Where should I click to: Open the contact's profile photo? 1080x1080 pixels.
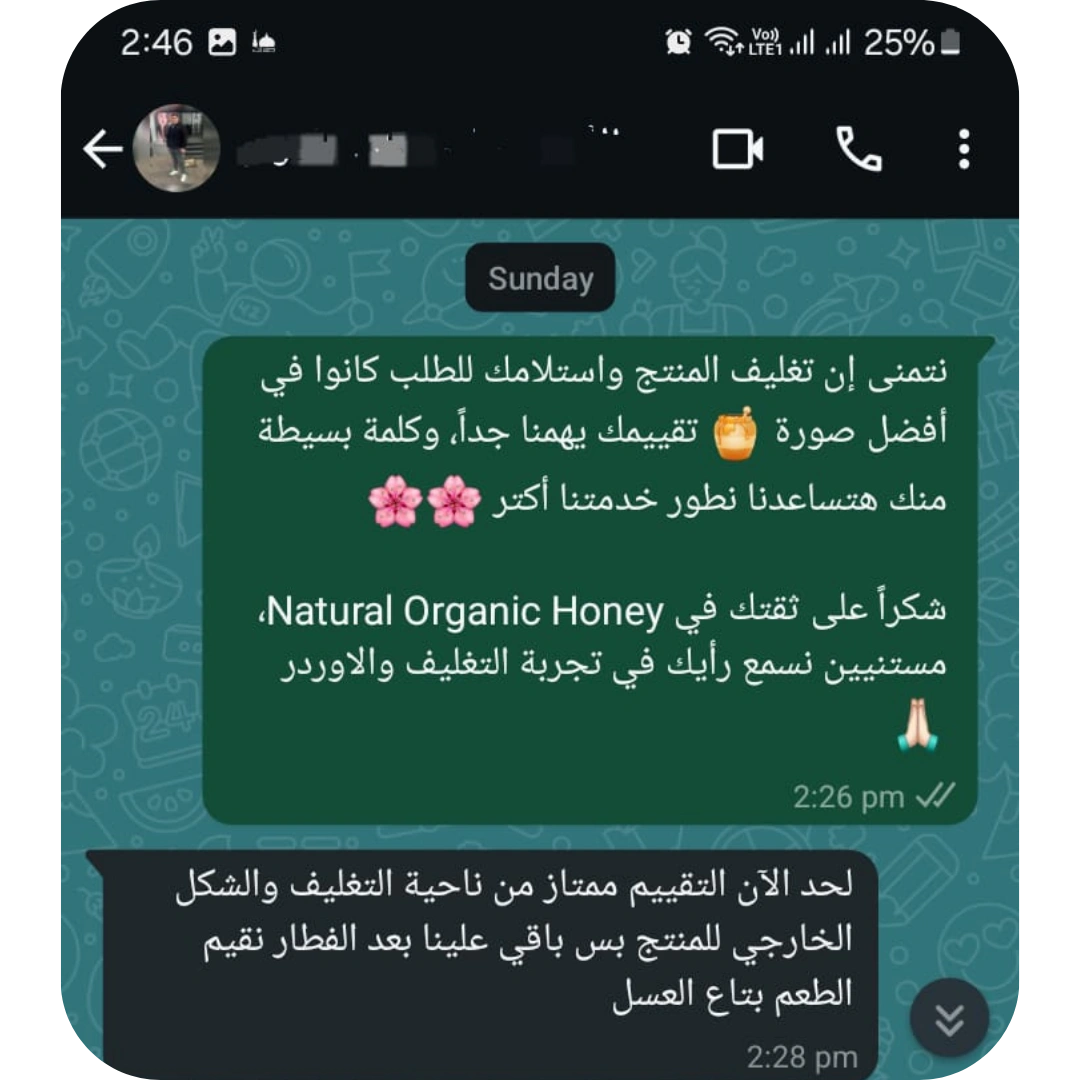(177, 149)
